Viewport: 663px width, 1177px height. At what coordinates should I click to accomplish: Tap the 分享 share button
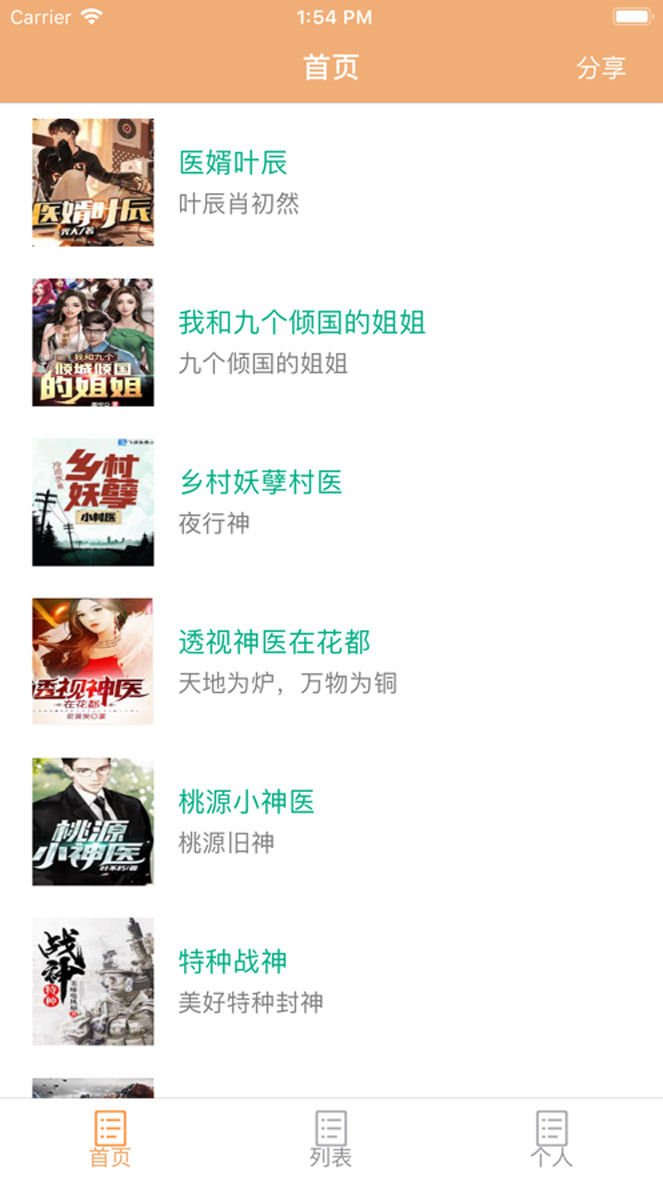(601, 68)
